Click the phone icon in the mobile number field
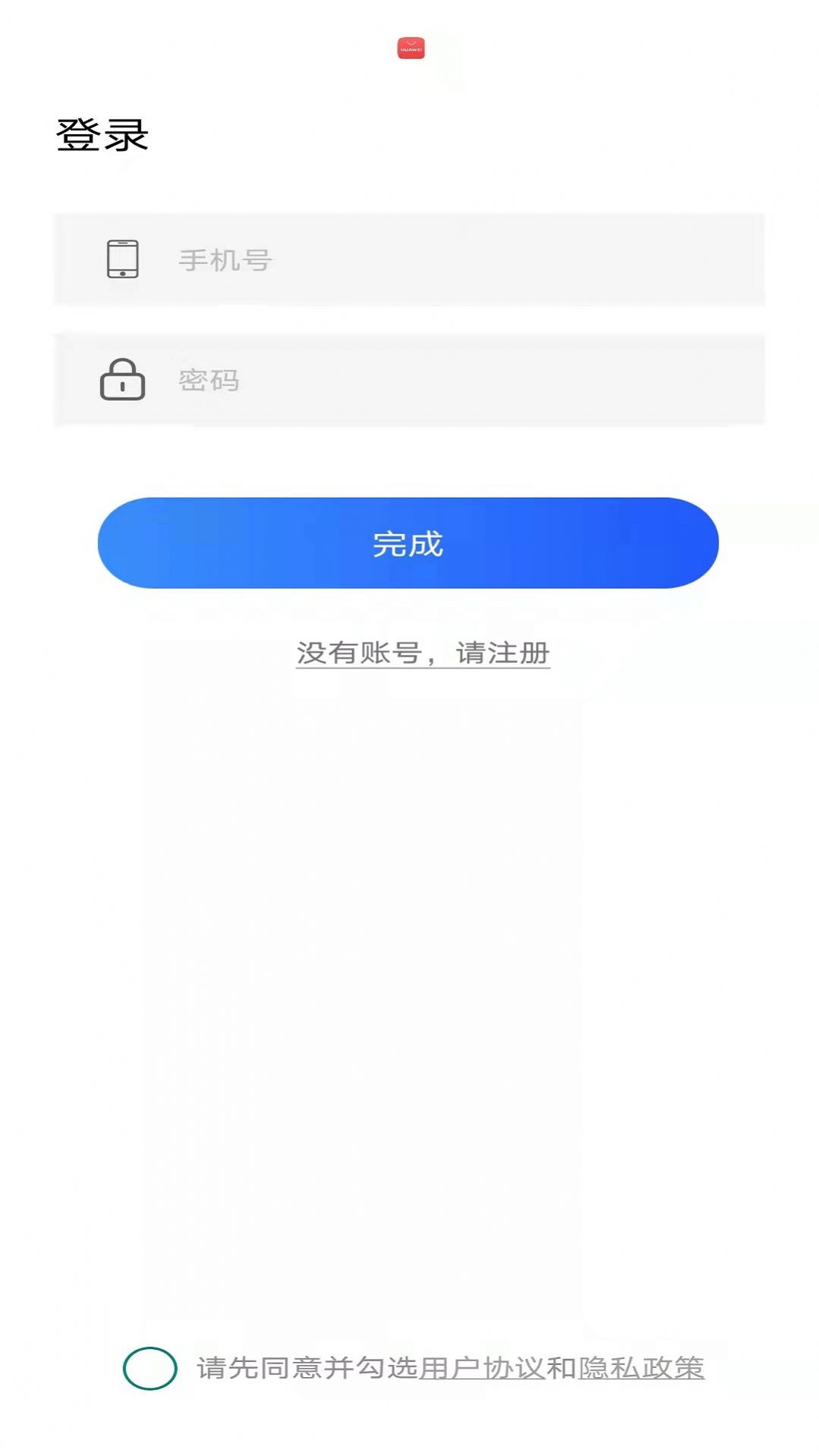Viewport: 819px width, 1456px height. coord(123,259)
